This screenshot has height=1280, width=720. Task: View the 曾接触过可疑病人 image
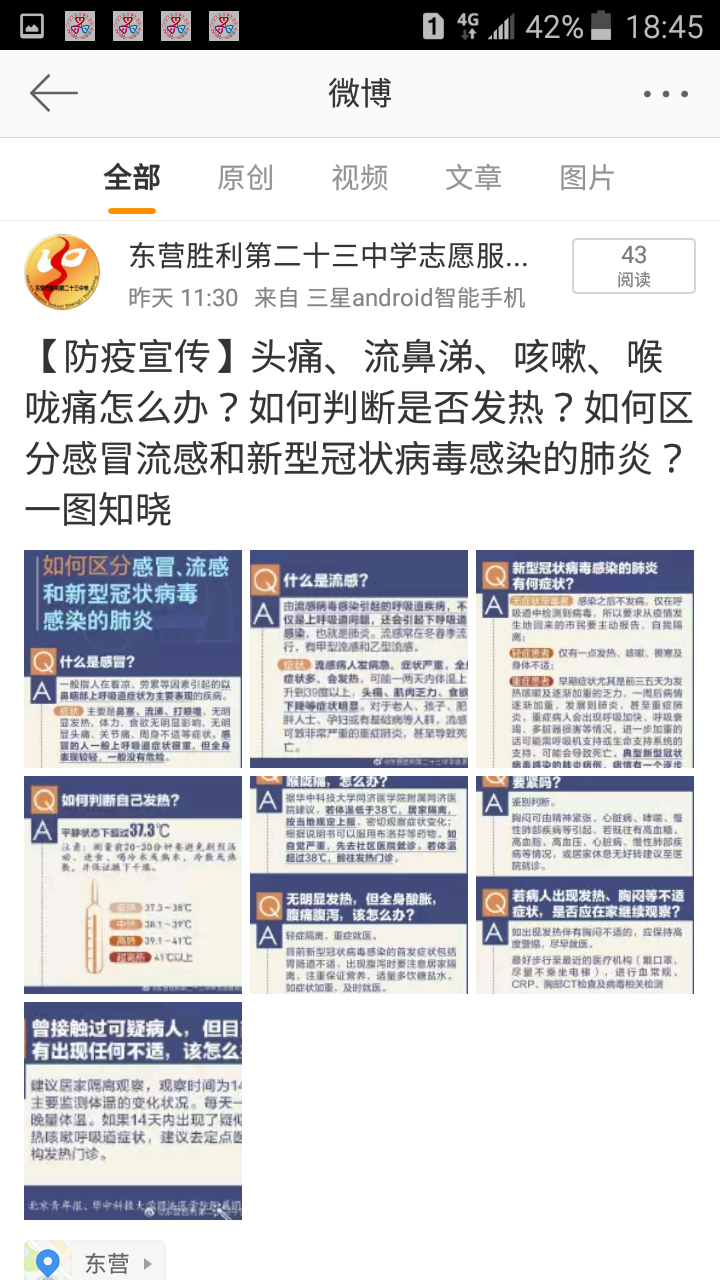pos(133,1111)
